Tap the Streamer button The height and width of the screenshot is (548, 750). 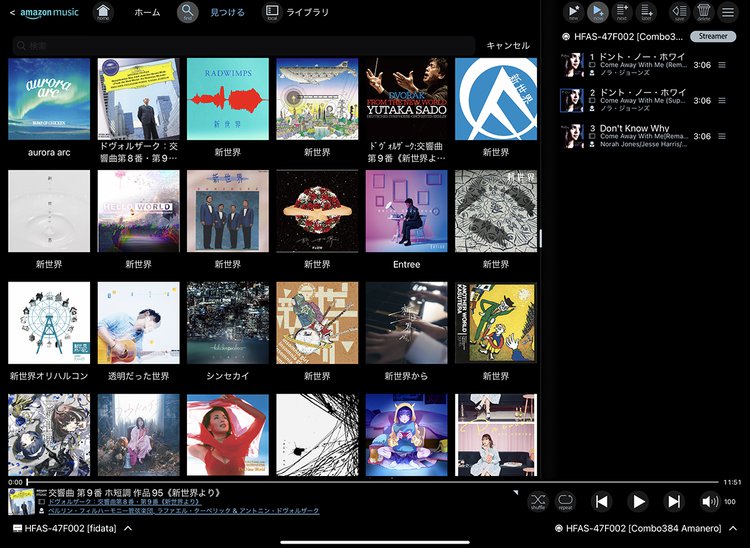[x=713, y=36]
